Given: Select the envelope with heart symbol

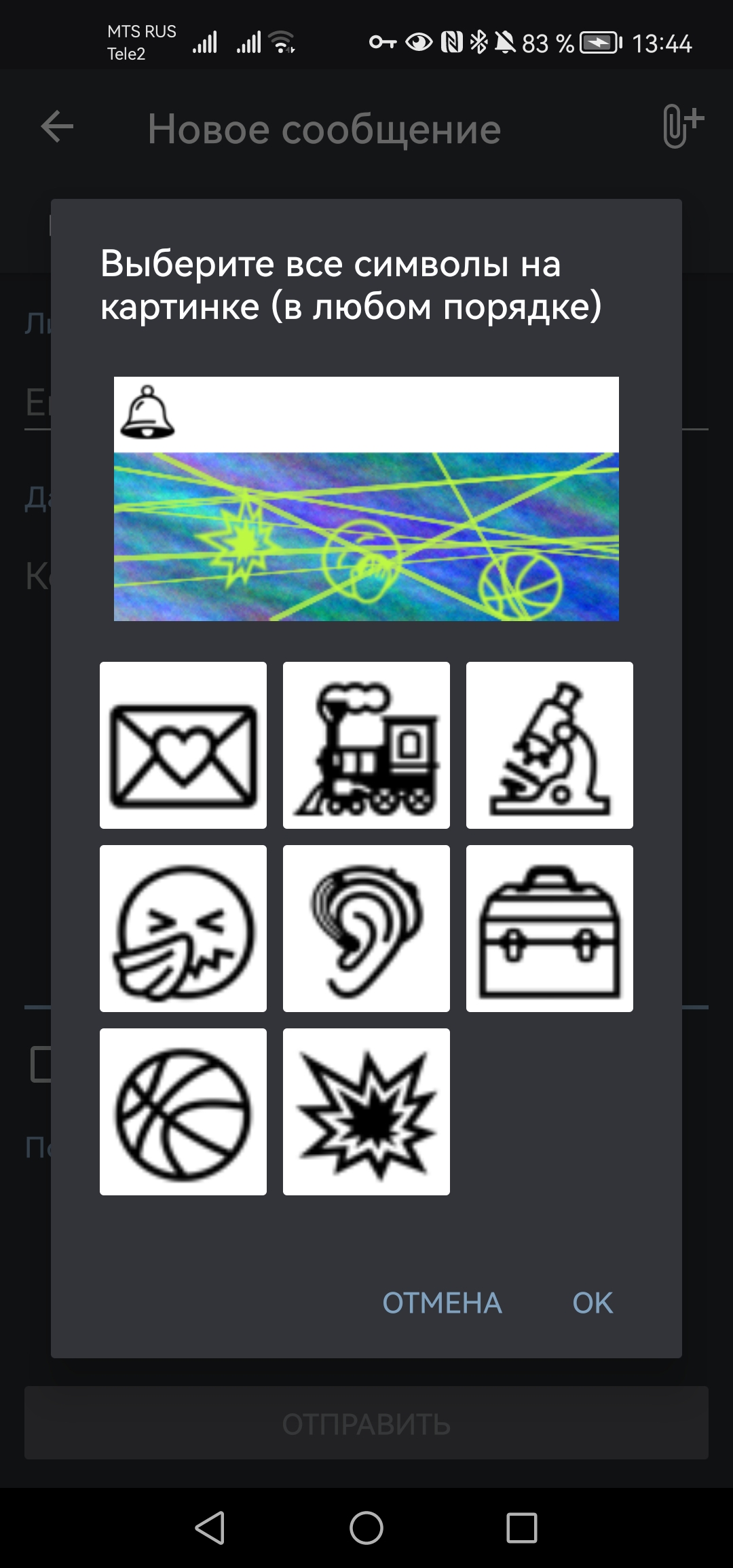Looking at the screenshot, I should click(x=183, y=745).
